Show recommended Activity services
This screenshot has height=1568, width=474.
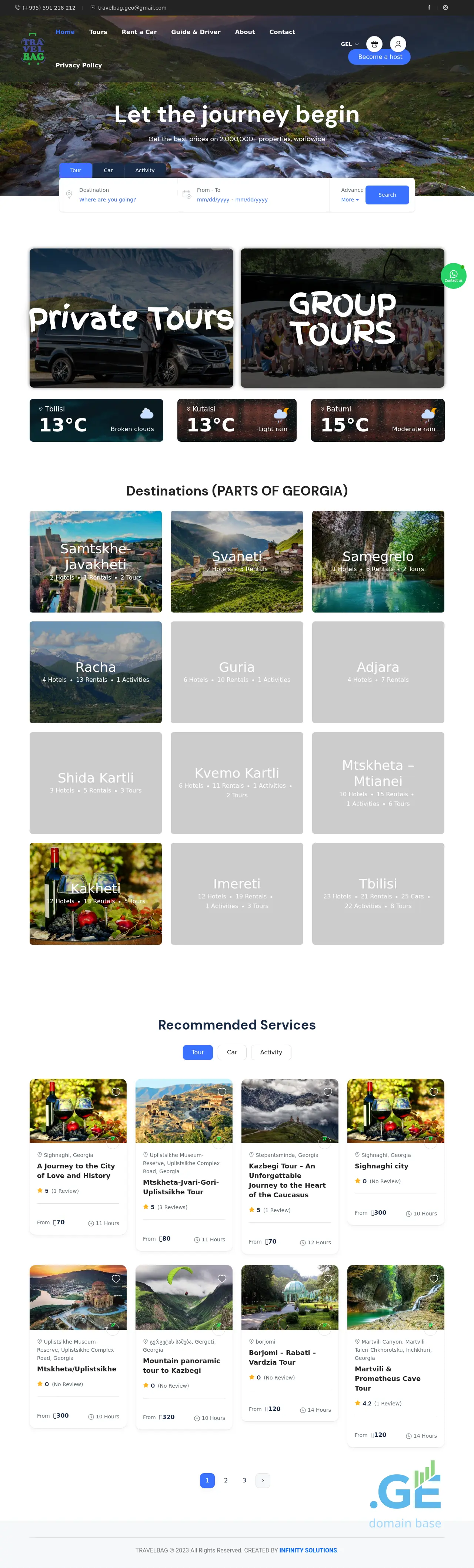pyautogui.click(x=271, y=1052)
